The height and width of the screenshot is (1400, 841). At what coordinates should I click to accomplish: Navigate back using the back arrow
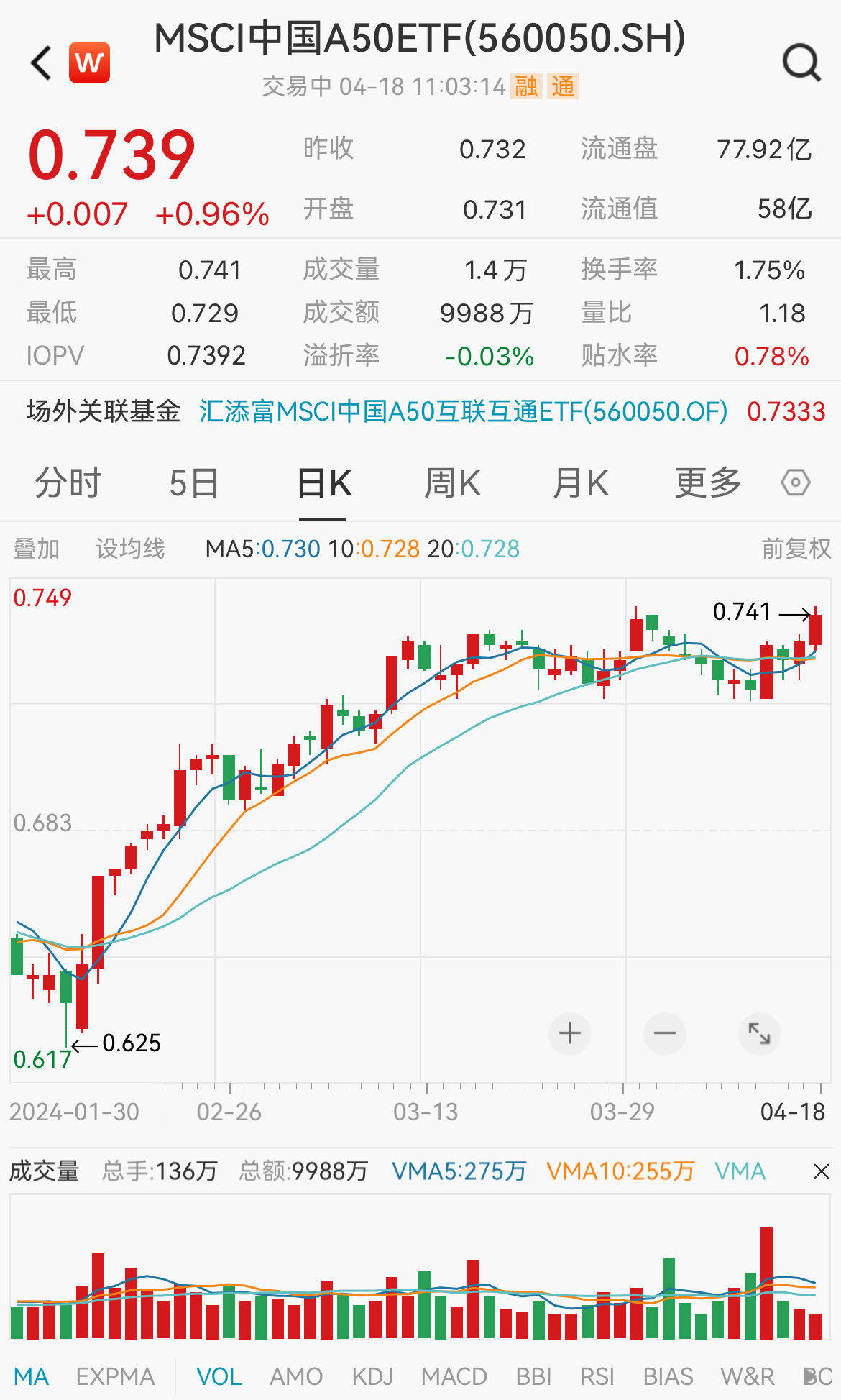coord(40,61)
